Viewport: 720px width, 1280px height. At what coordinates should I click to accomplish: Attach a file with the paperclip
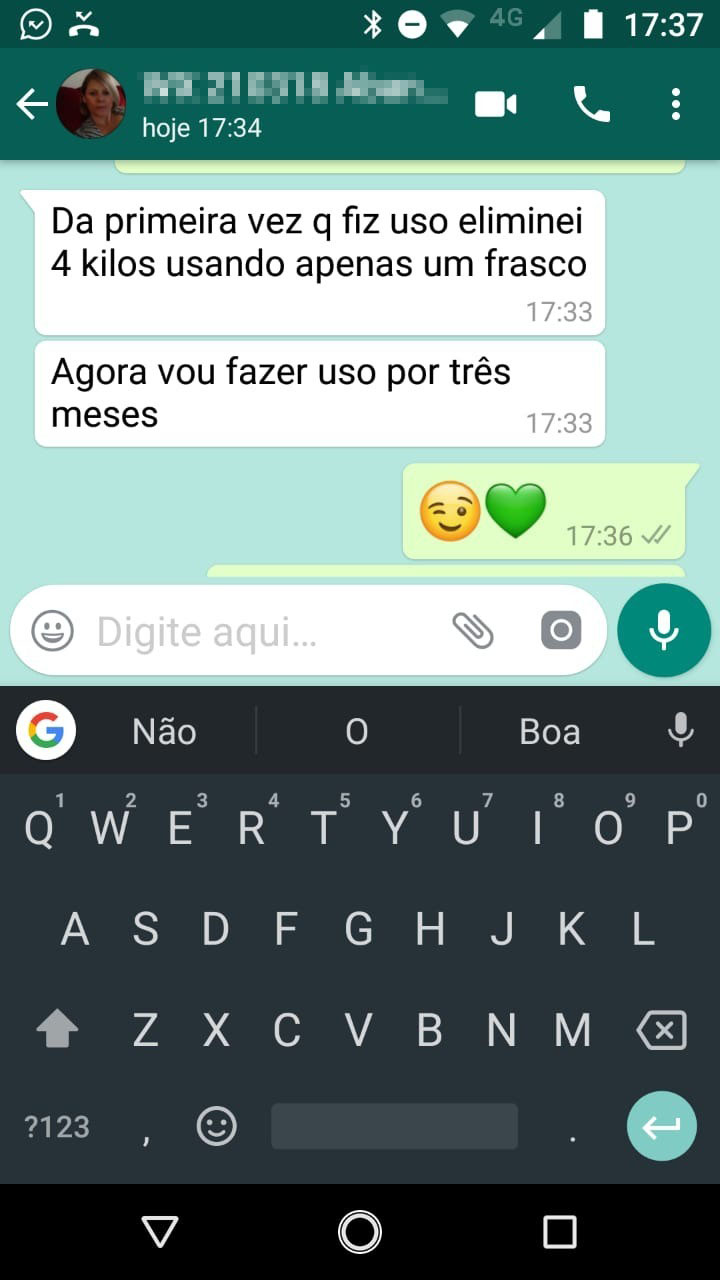[x=473, y=631]
